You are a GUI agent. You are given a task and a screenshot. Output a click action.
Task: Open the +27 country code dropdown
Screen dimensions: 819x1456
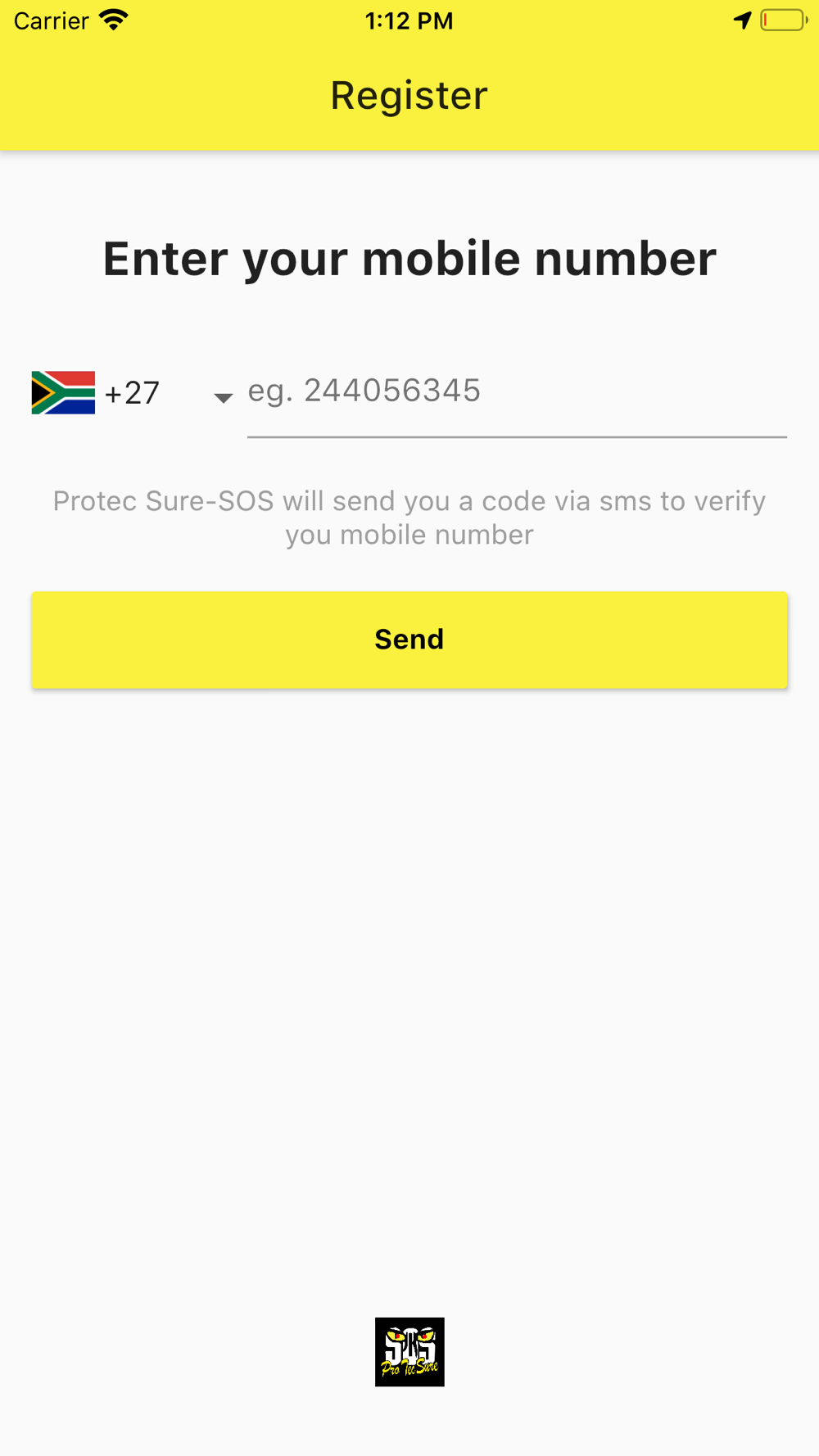click(133, 393)
